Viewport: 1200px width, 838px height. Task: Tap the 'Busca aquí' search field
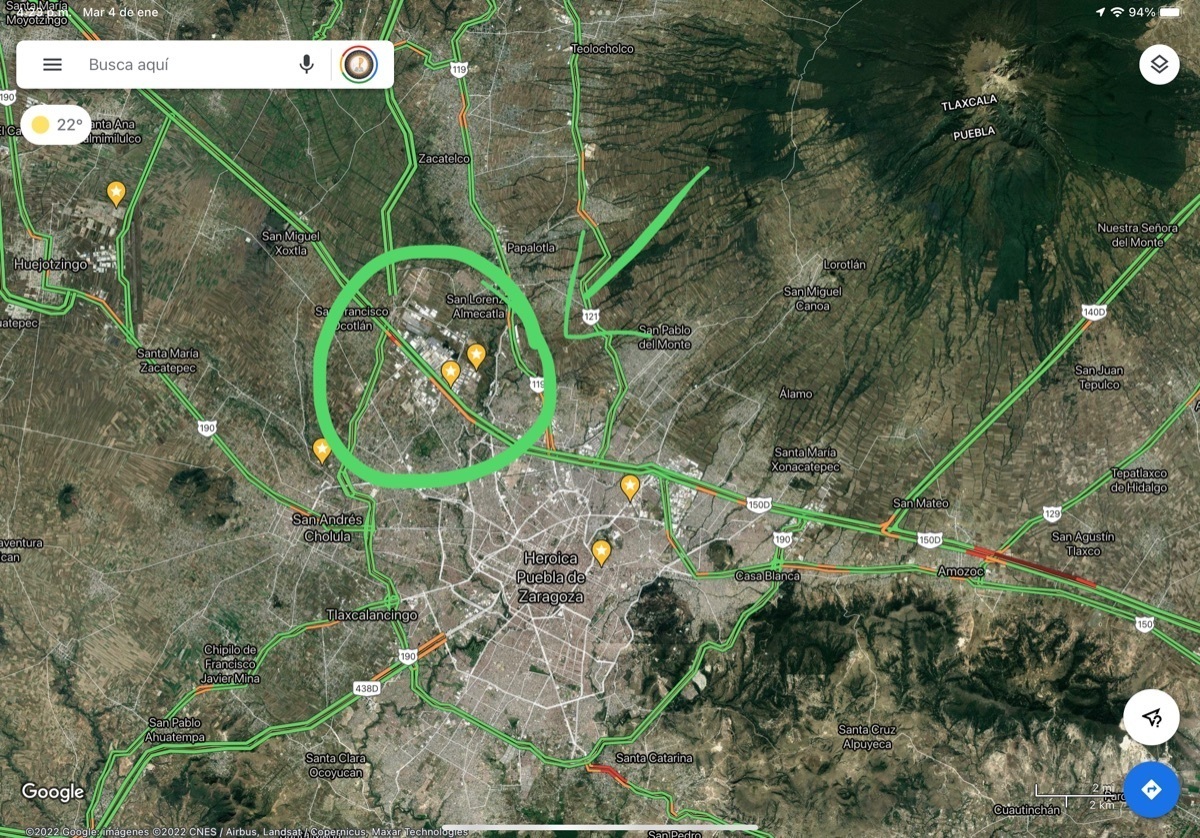[180, 65]
